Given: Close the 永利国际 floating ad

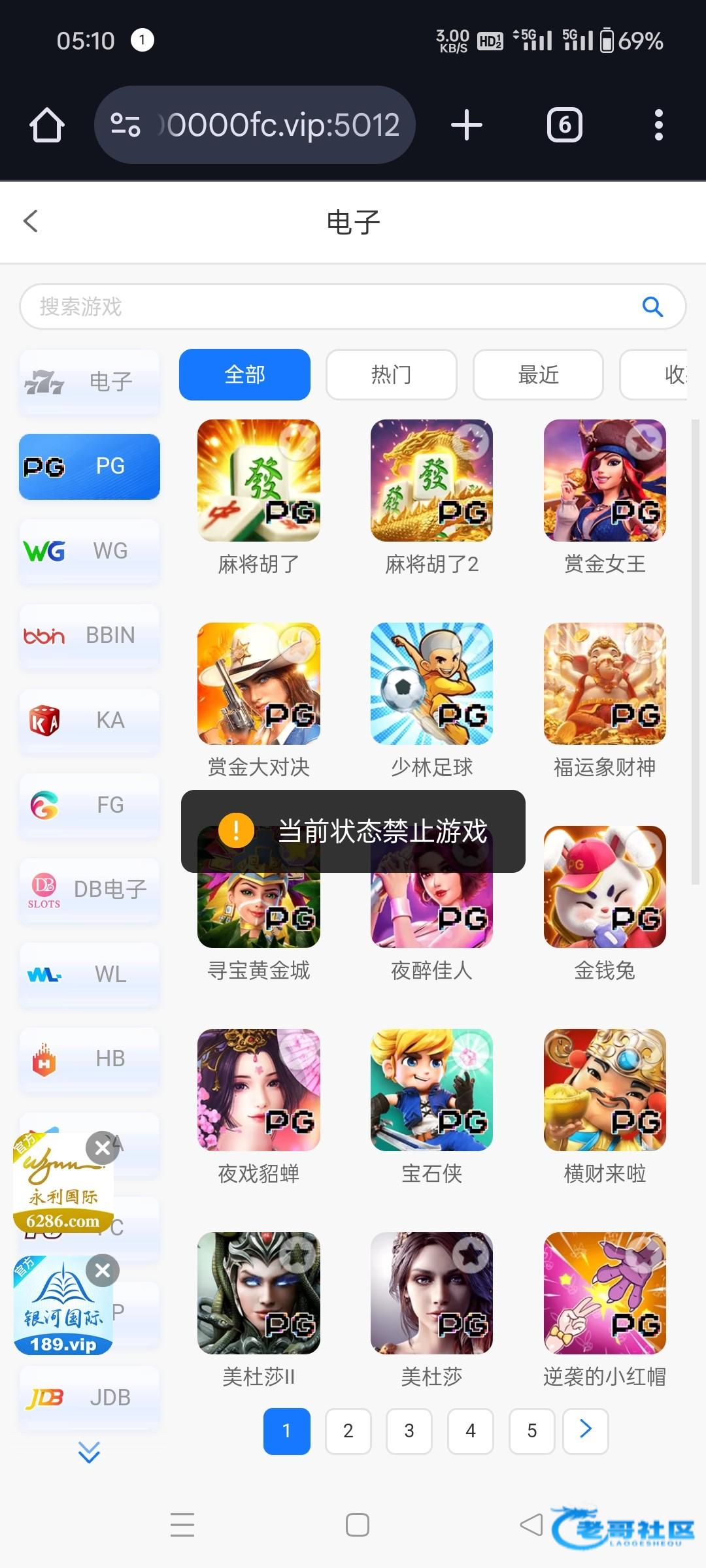Looking at the screenshot, I should point(103,1147).
